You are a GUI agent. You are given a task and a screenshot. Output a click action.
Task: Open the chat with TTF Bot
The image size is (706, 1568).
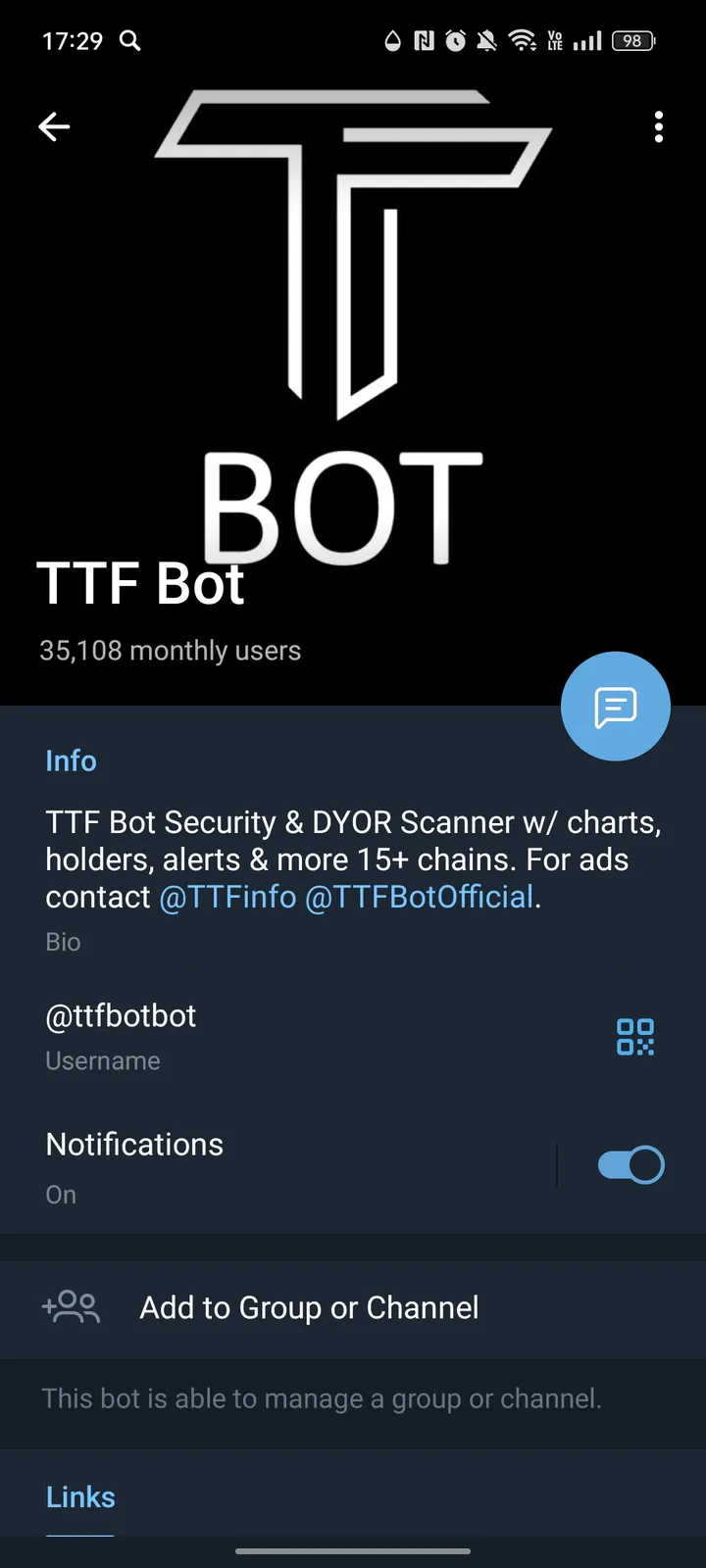[x=616, y=706]
